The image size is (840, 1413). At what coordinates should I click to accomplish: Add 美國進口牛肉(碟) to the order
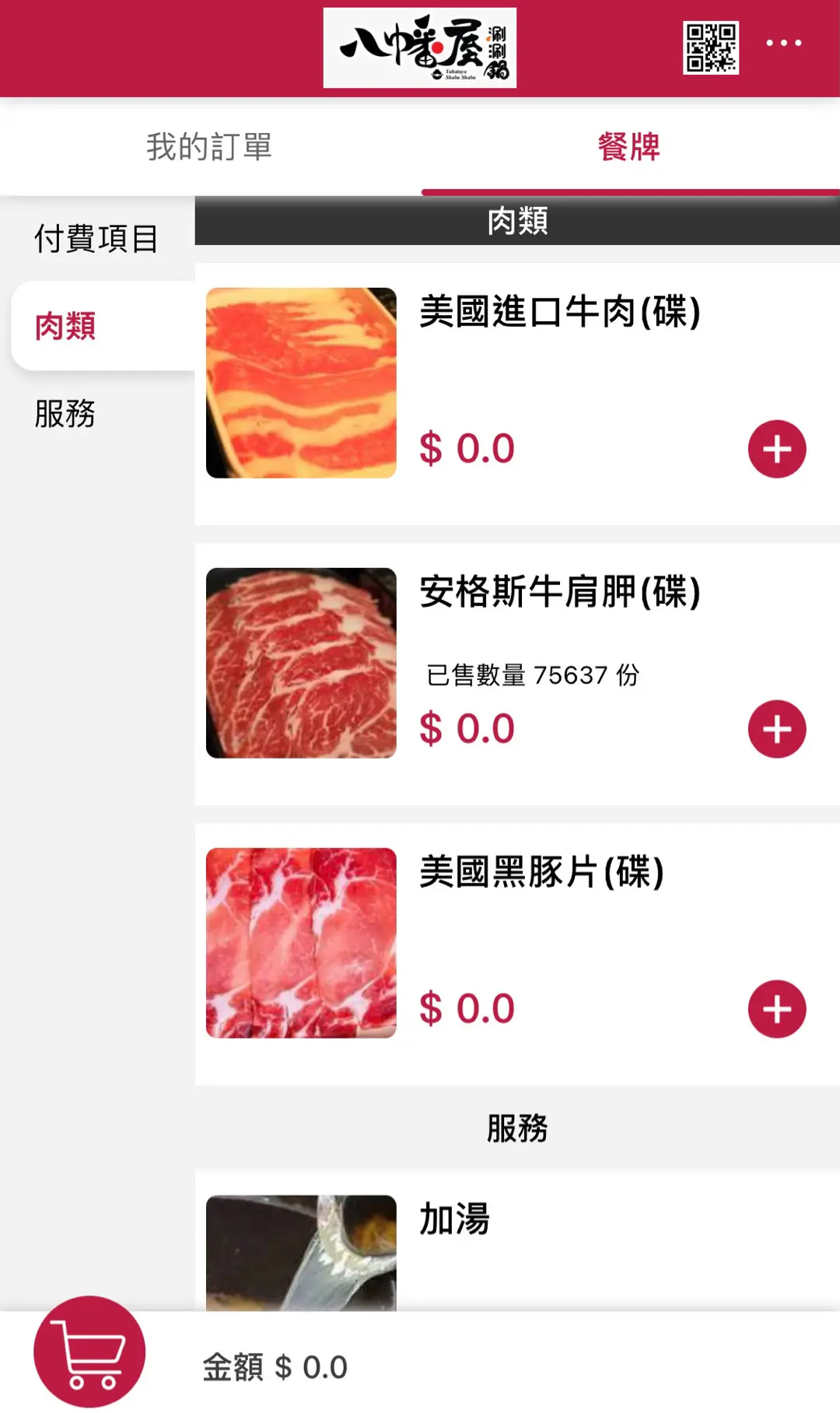pos(776,449)
